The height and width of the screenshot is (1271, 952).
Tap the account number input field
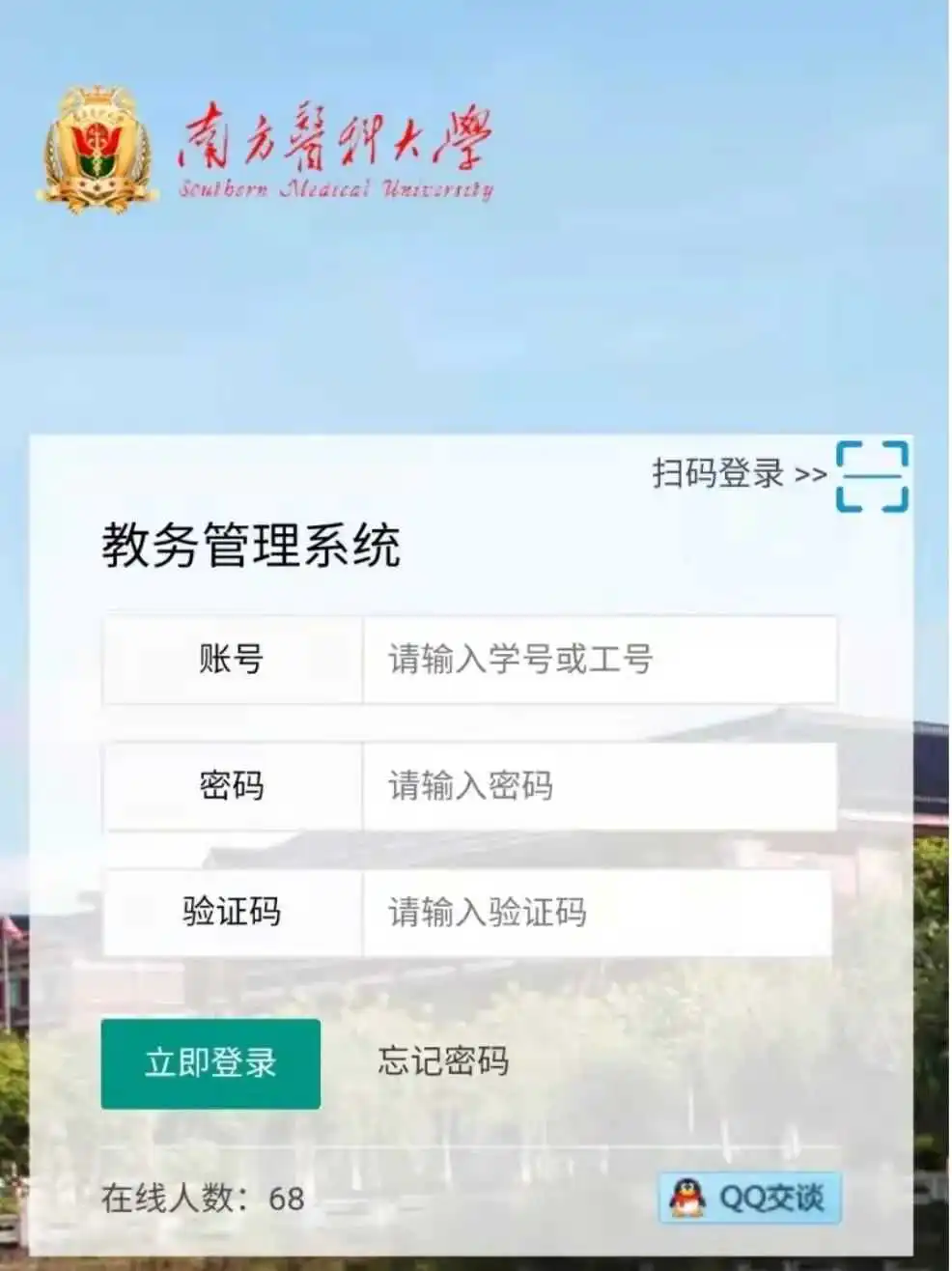tap(599, 660)
